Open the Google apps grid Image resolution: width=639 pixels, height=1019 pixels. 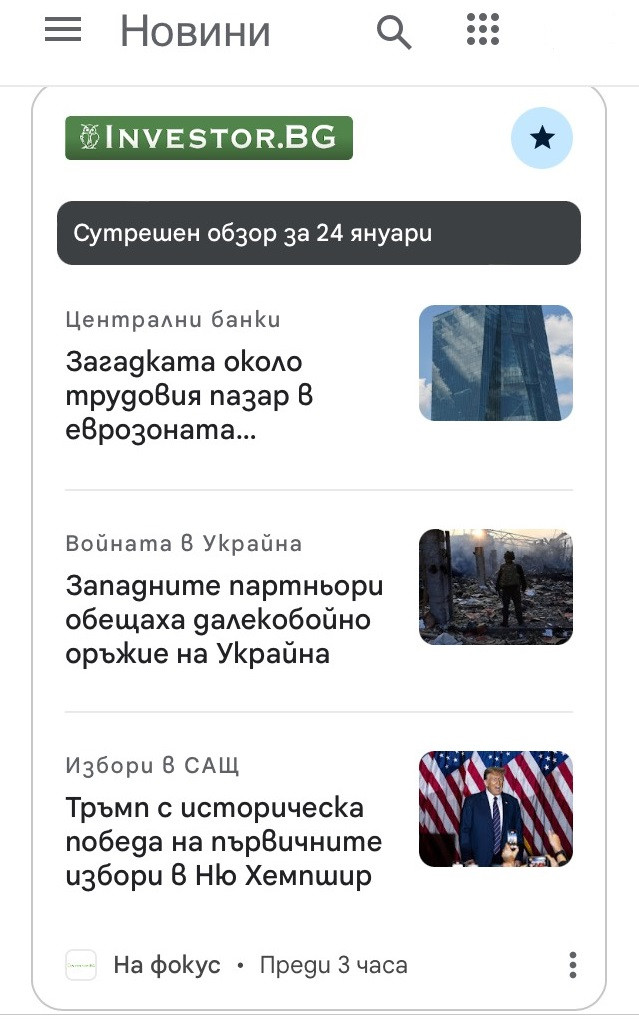click(x=483, y=31)
